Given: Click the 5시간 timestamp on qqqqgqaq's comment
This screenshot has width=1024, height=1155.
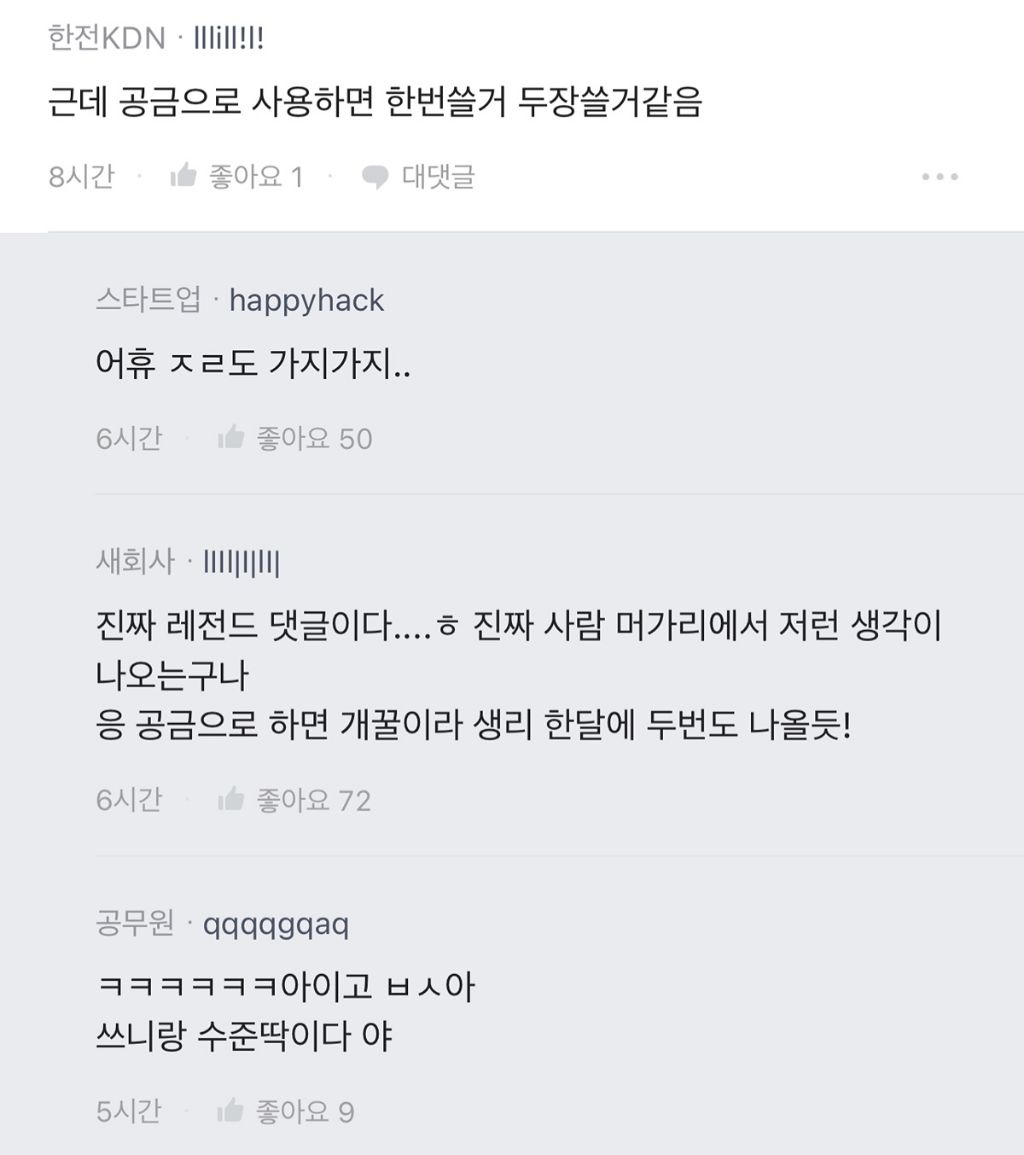Looking at the screenshot, I should [128, 1110].
